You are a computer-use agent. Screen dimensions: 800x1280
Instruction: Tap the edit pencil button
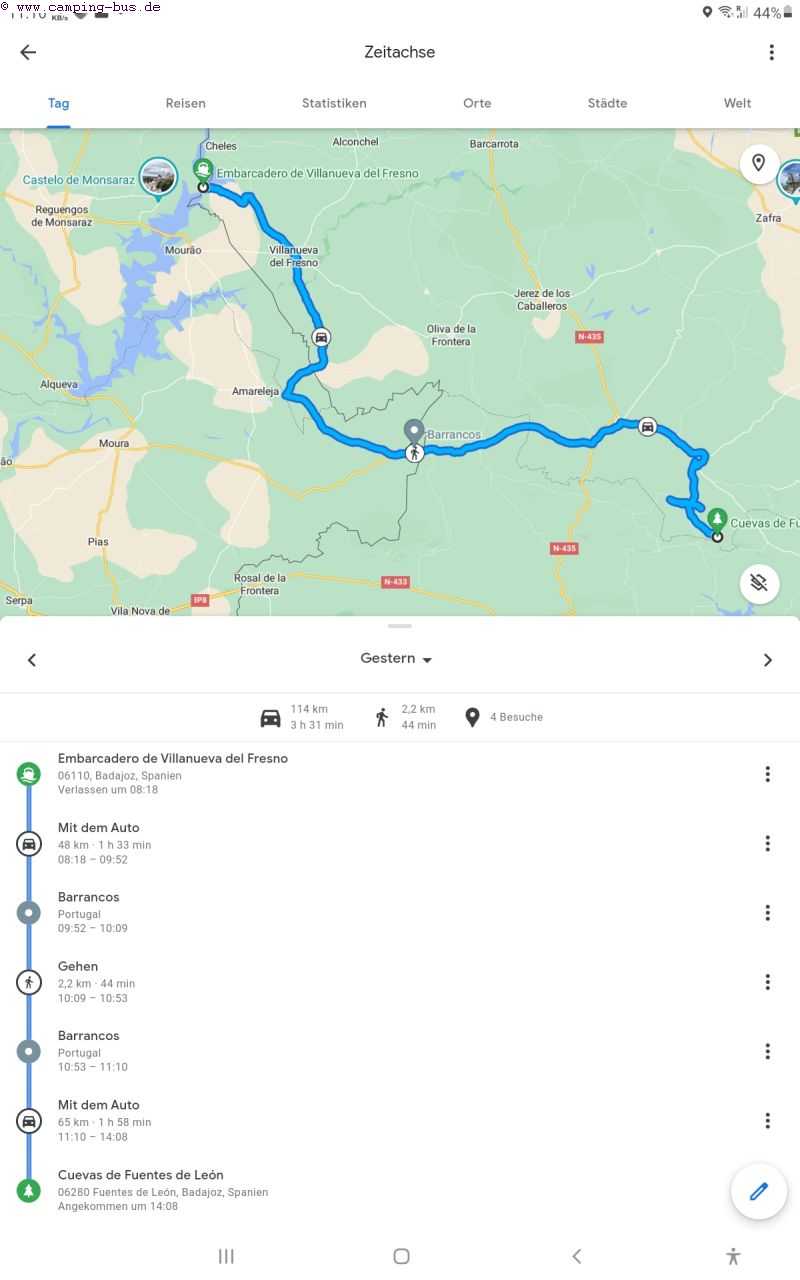pyautogui.click(x=758, y=1191)
